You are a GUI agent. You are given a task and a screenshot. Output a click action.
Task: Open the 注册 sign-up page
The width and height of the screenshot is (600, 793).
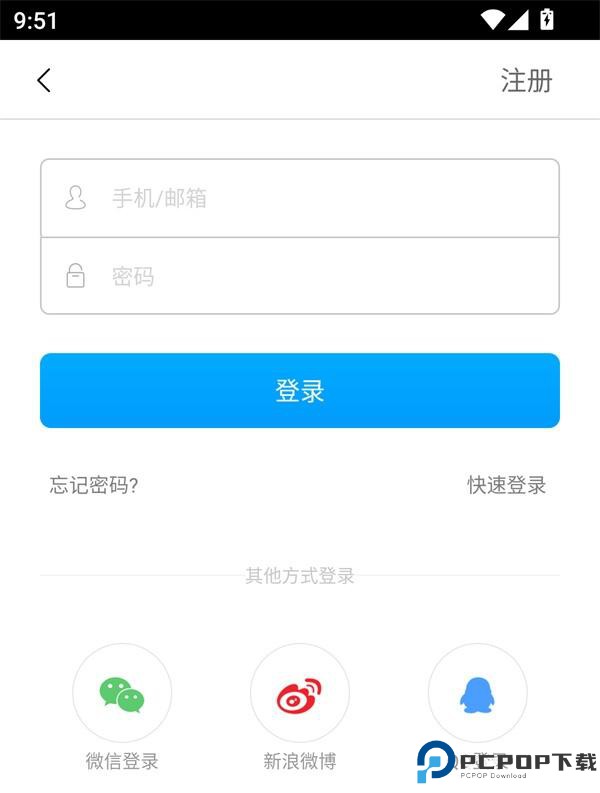pyautogui.click(x=526, y=81)
